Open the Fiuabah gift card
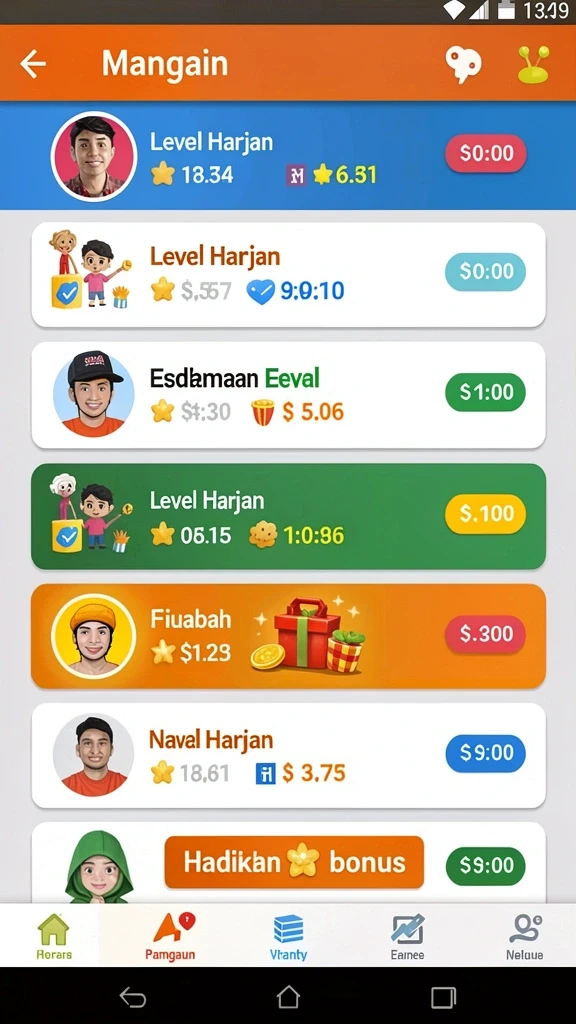 [x=289, y=636]
